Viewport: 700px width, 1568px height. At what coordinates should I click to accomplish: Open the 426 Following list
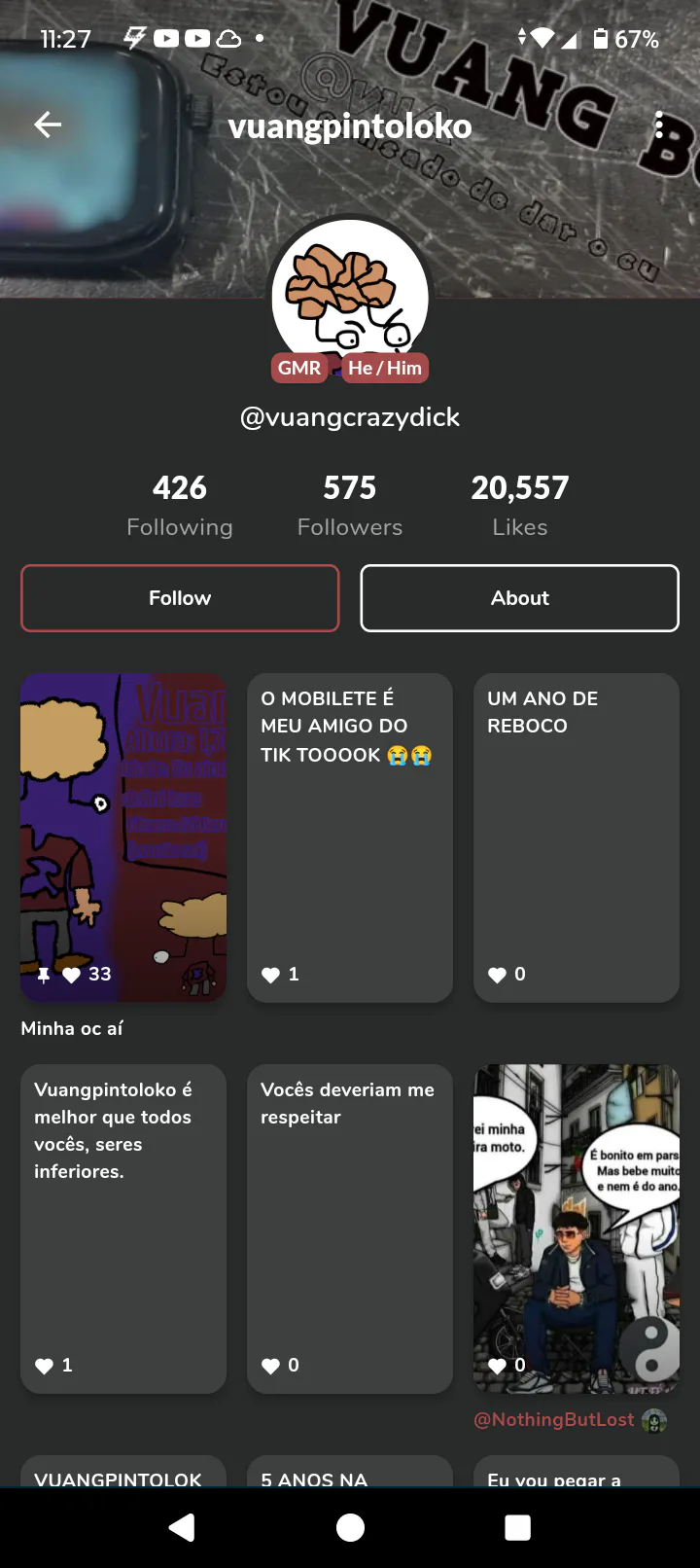pos(180,505)
